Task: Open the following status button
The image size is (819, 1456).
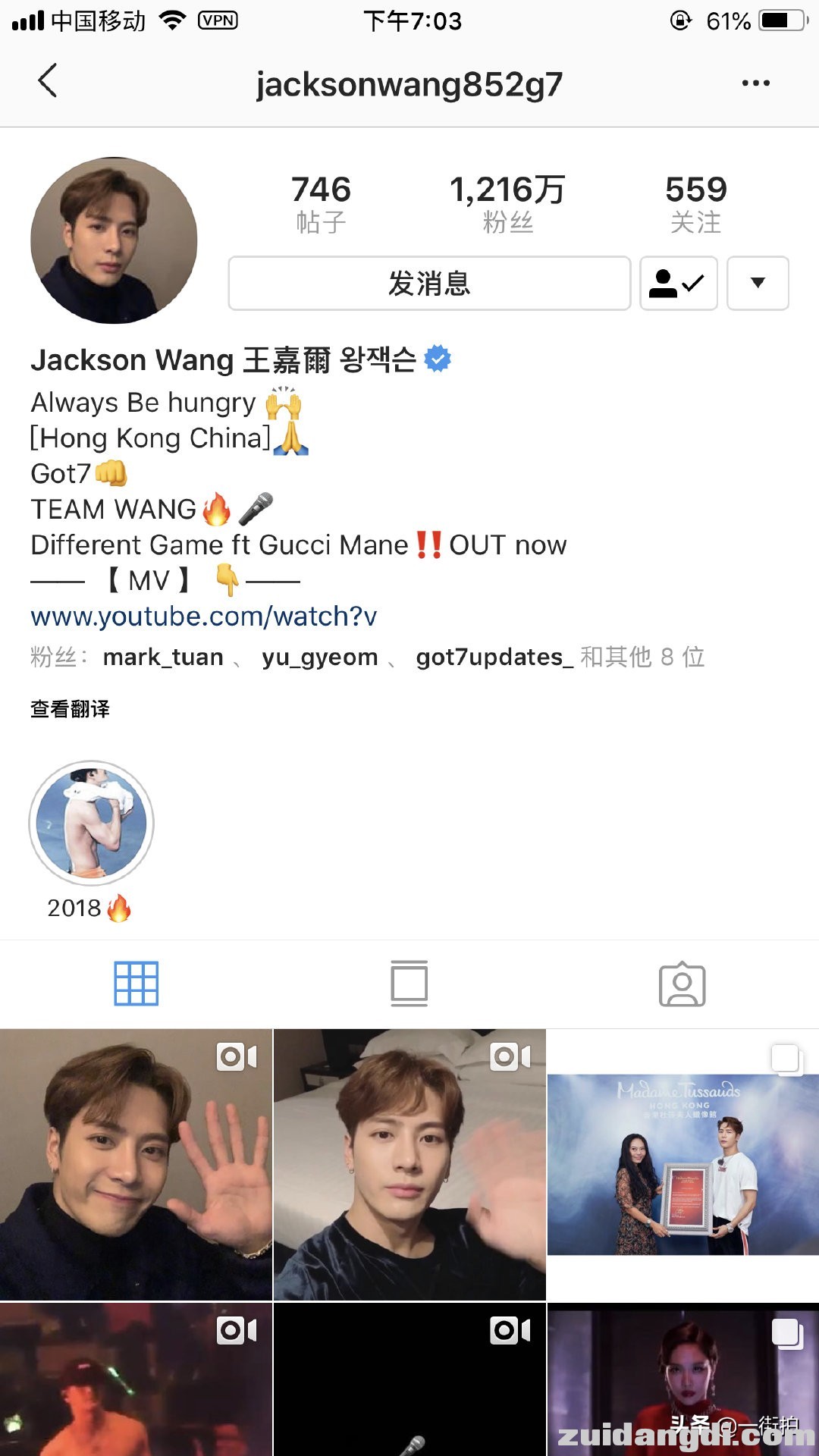Action: (x=678, y=284)
